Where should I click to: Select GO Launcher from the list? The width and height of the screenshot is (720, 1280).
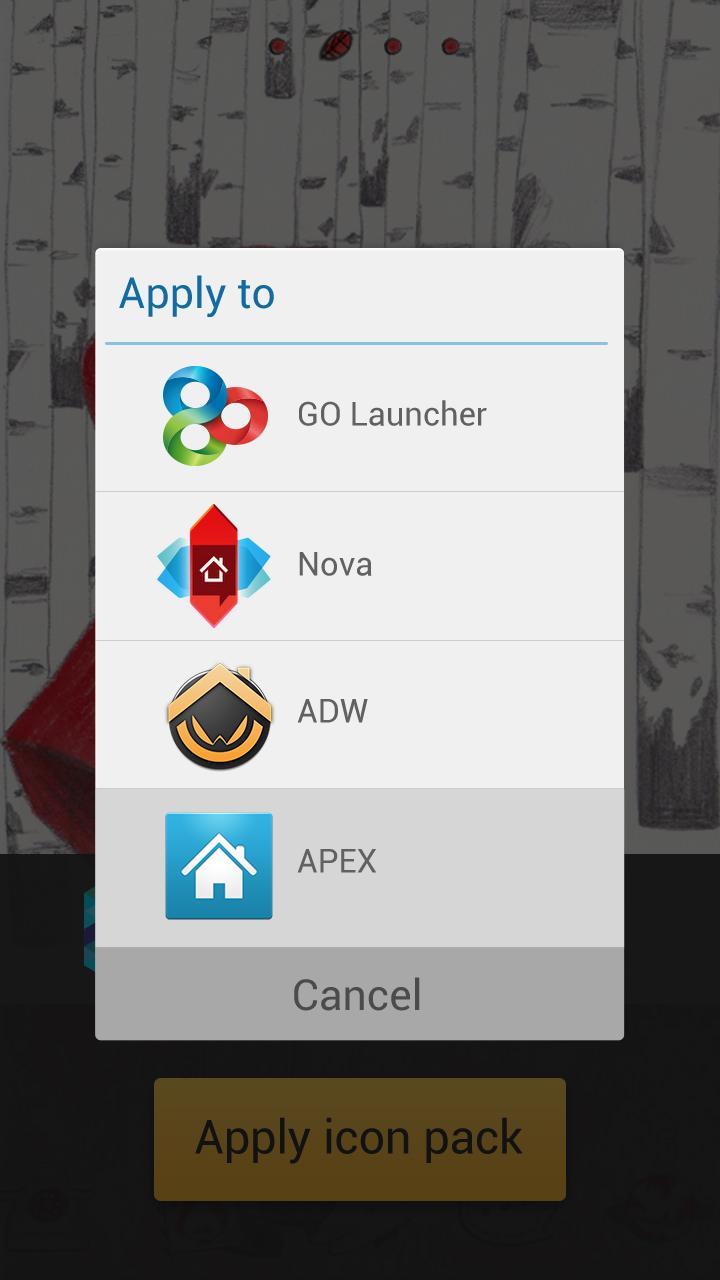(359, 416)
